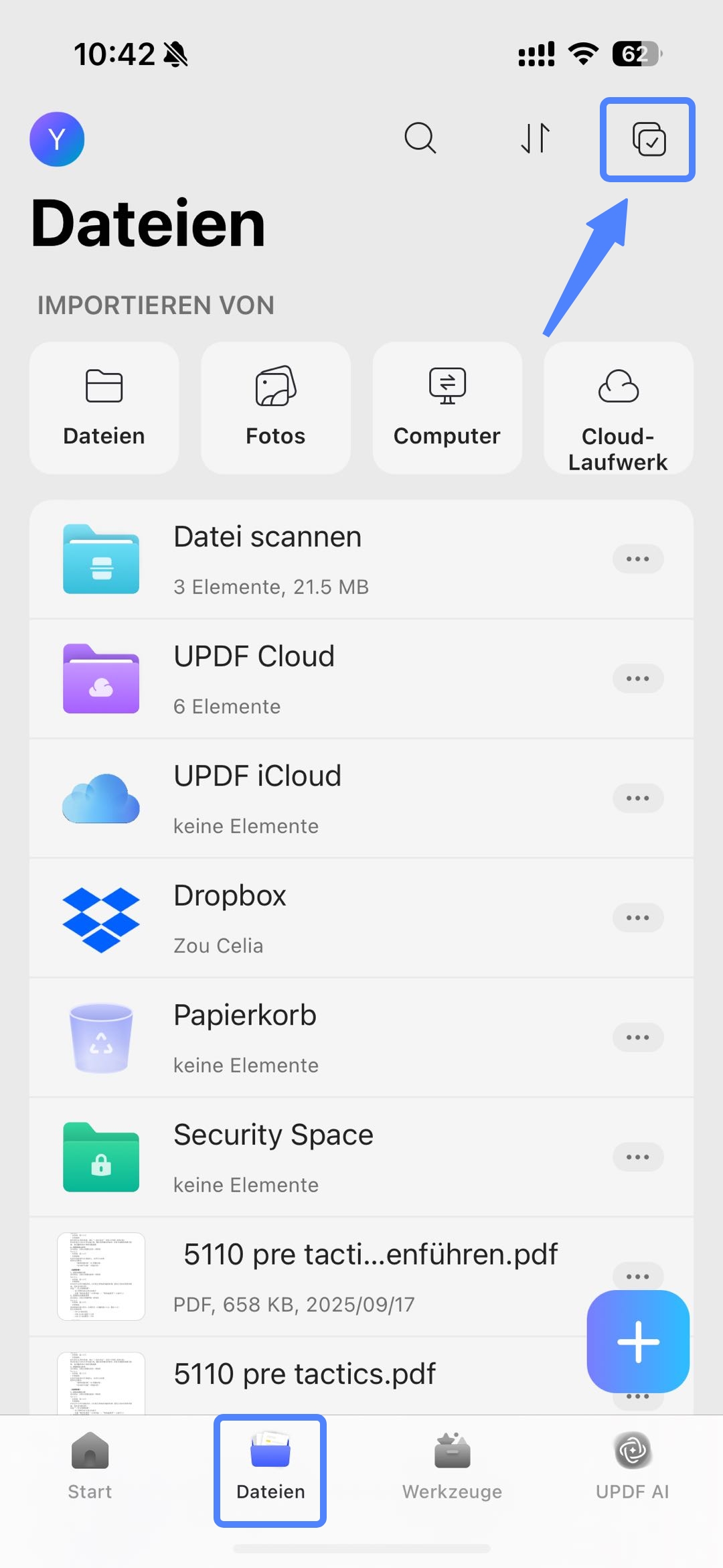723x1568 pixels.
Task: Open the Y profile avatar
Action: [57, 139]
